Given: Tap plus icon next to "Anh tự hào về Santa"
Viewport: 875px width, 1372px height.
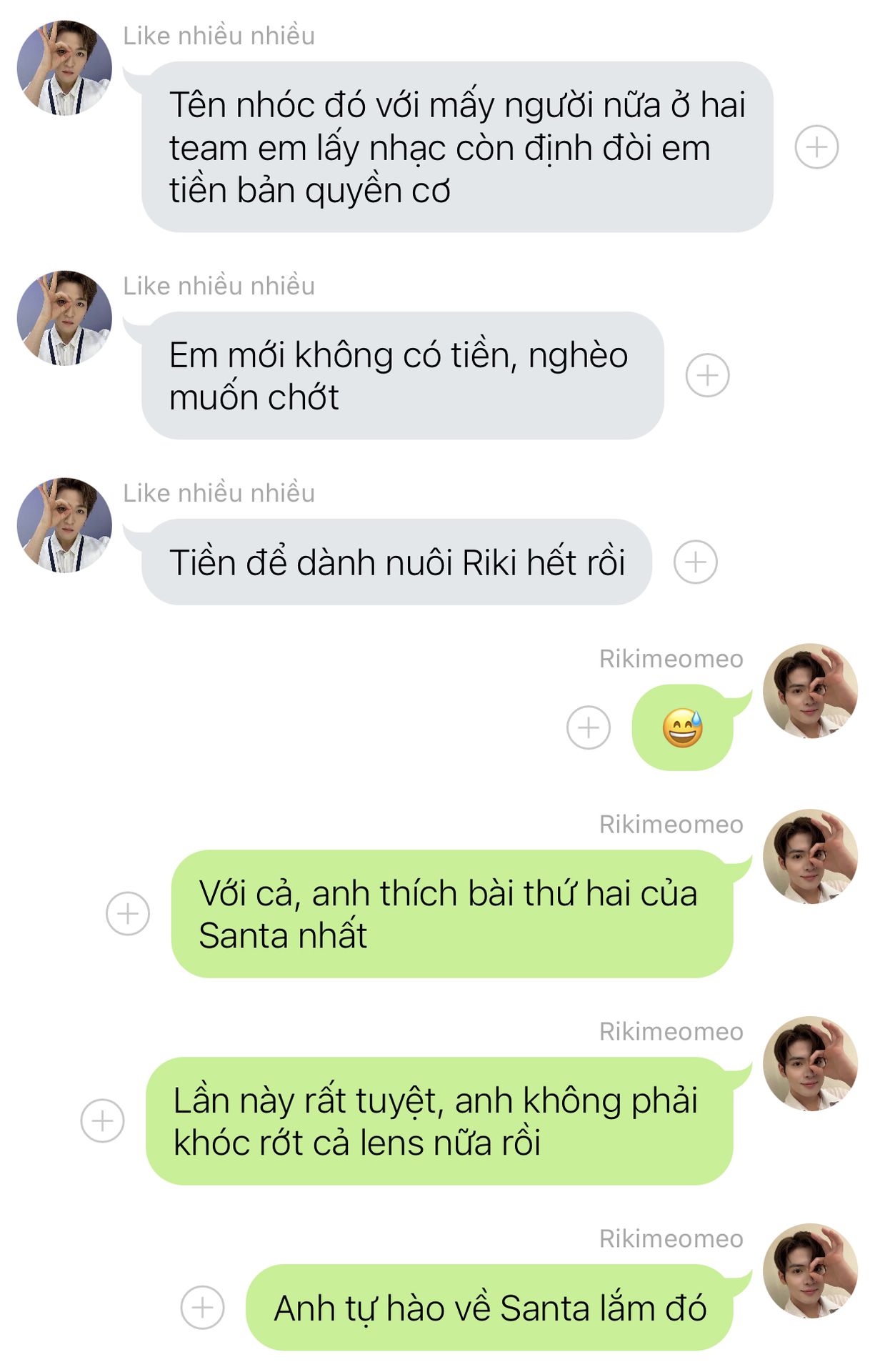Looking at the screenshot, I should point(202,1307).
